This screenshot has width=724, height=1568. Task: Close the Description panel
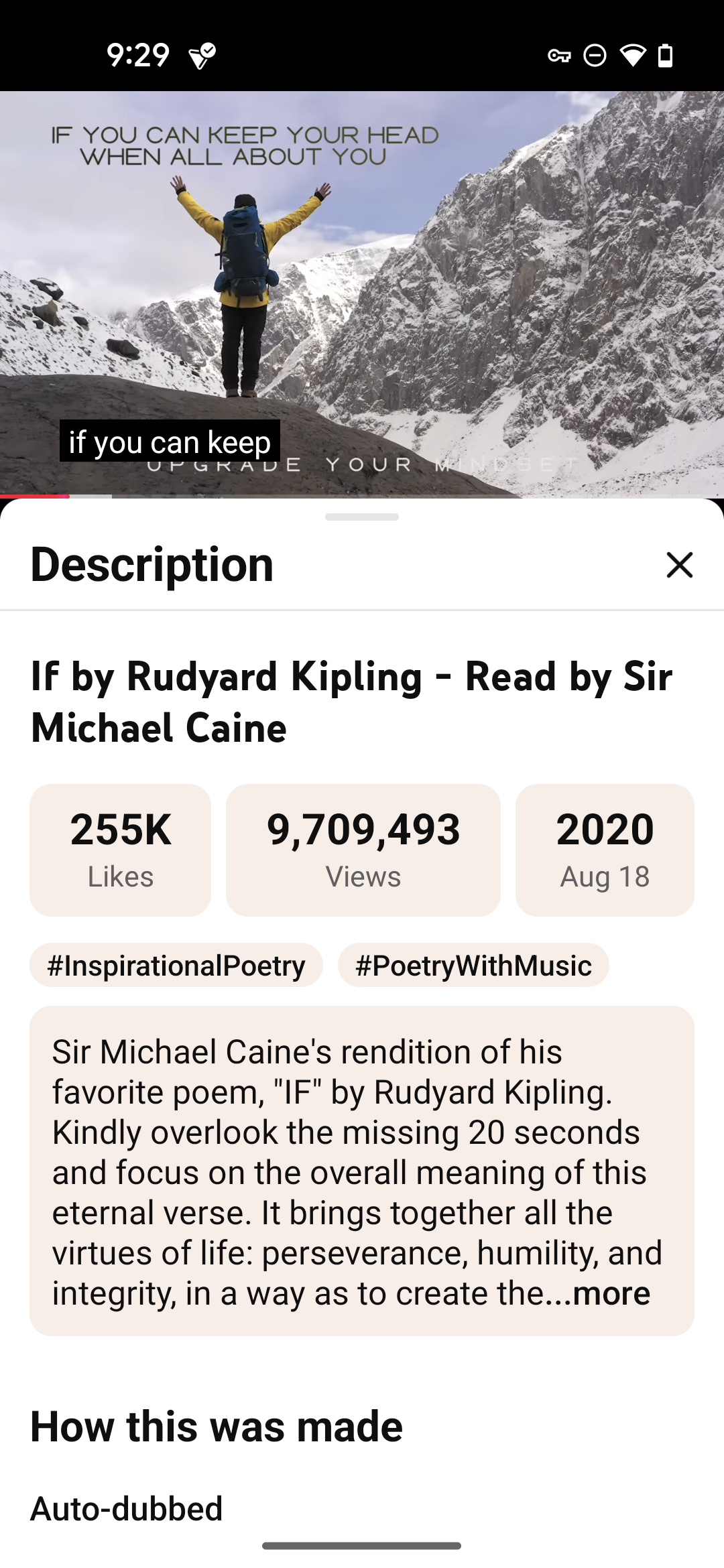[x=679, y=564]
